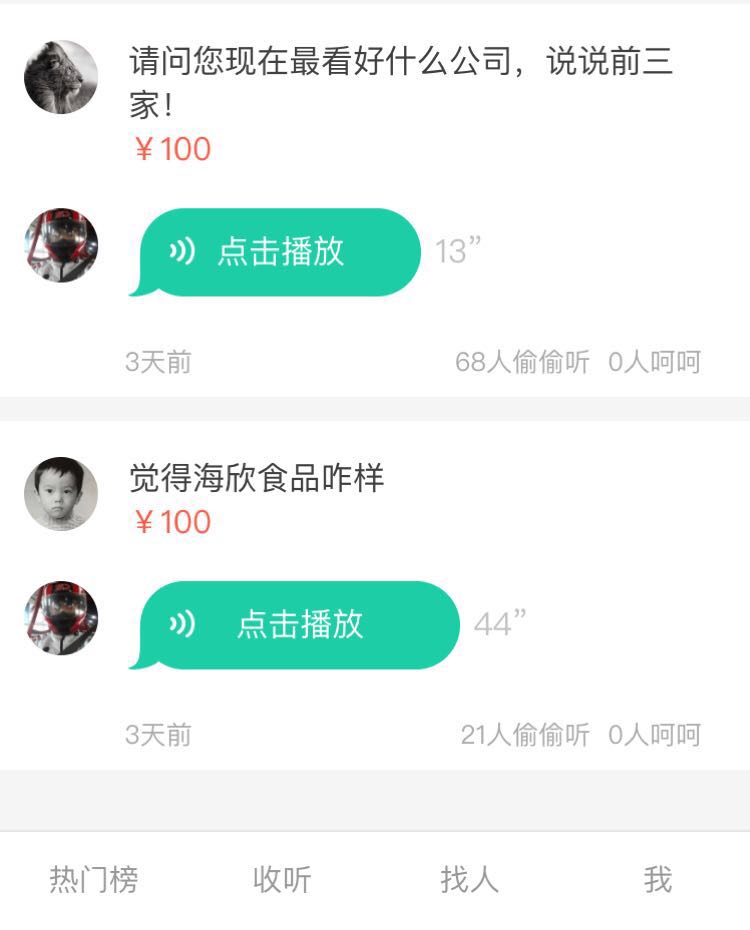Viewport: 750px width, 930px height.
Task: View the child avatar asker's profile
Action: tap(61, 494)
